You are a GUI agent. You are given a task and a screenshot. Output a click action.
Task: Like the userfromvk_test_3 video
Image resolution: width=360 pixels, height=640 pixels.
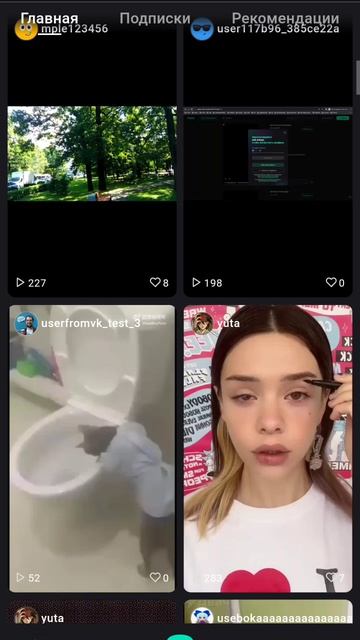[x=156, y=578]
